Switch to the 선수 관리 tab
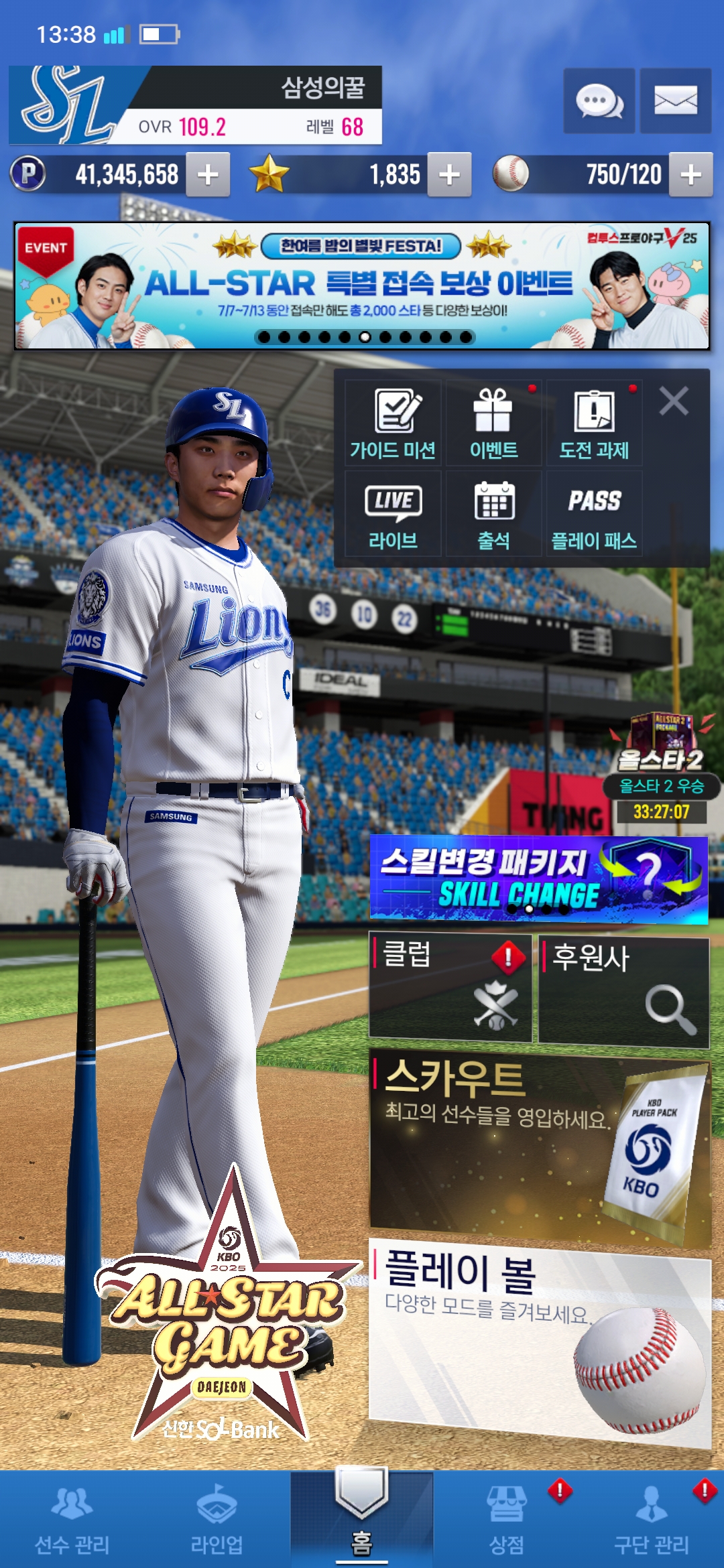The height and width of the screenshot is (1568, 724). click(x=72, y=1520)
